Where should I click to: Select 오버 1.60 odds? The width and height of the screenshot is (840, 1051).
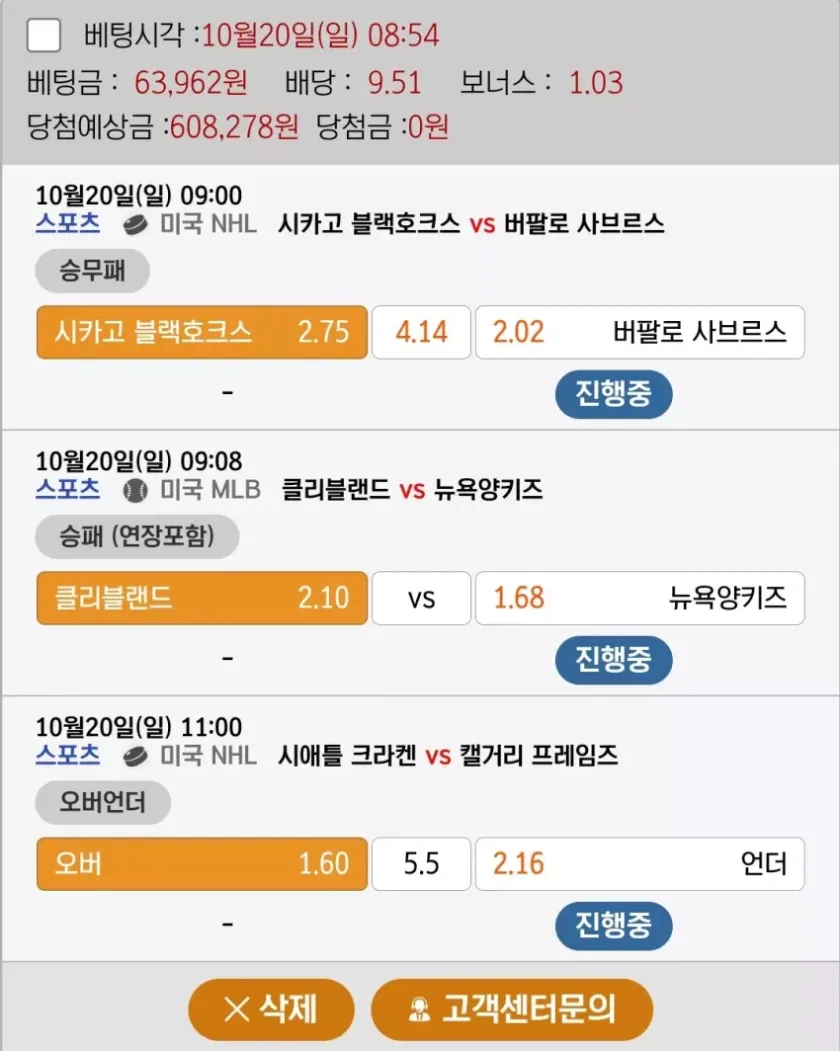click(x=200, y=864)
